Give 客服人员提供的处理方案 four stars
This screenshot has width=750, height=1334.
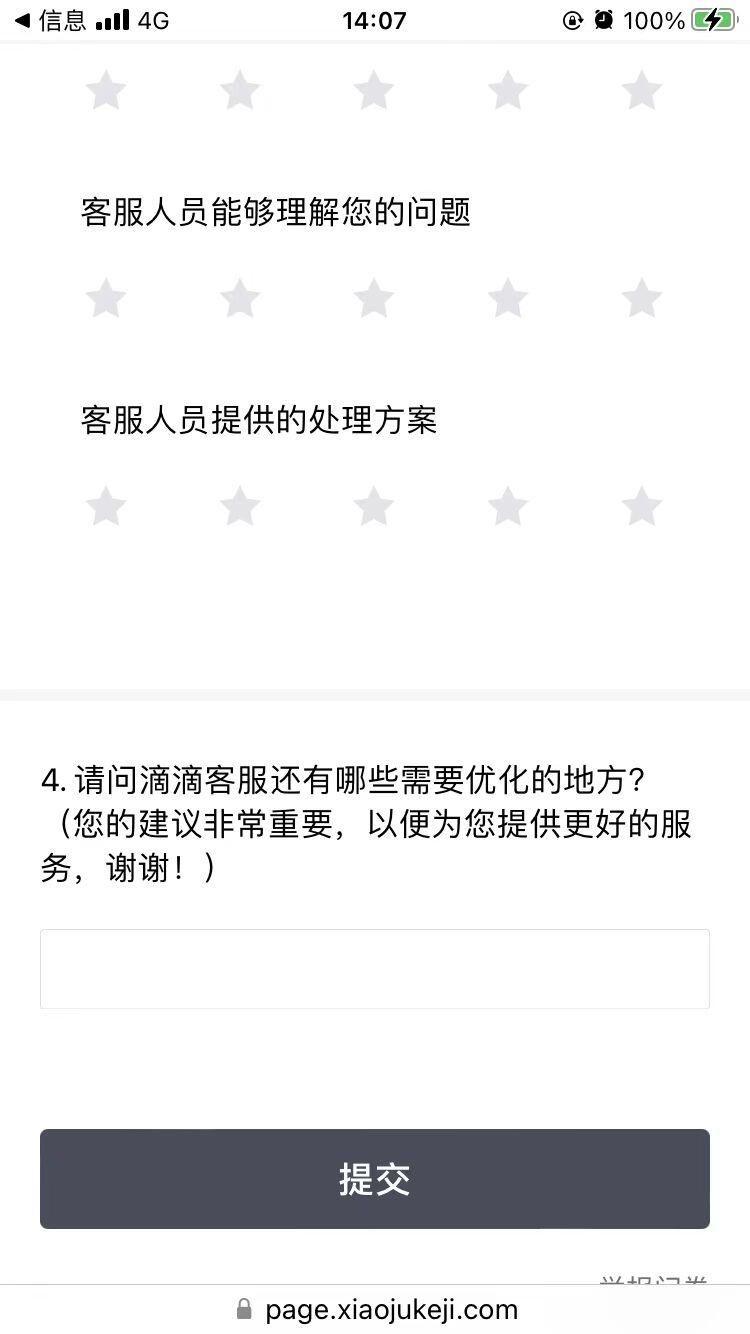tap(508, 507)
